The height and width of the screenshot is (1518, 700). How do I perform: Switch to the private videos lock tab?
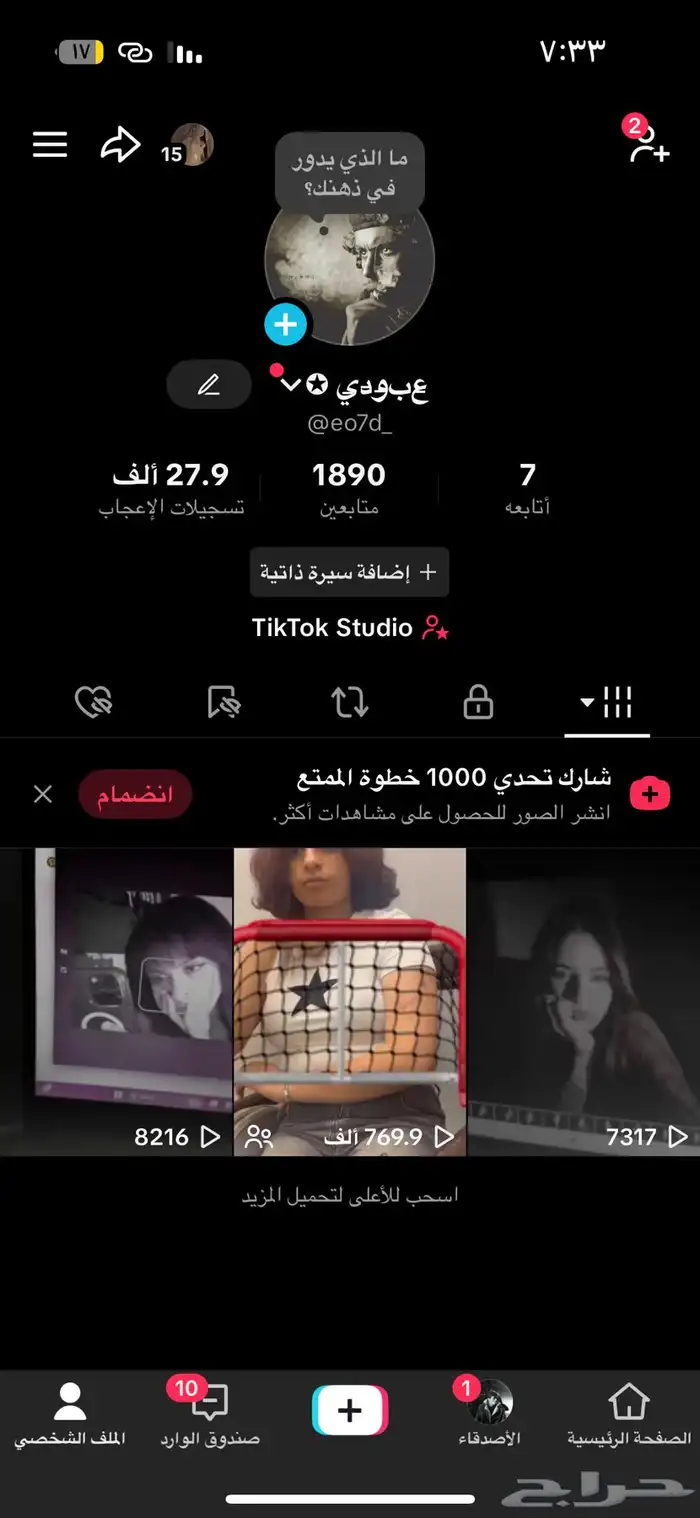(x=478, y=703)
